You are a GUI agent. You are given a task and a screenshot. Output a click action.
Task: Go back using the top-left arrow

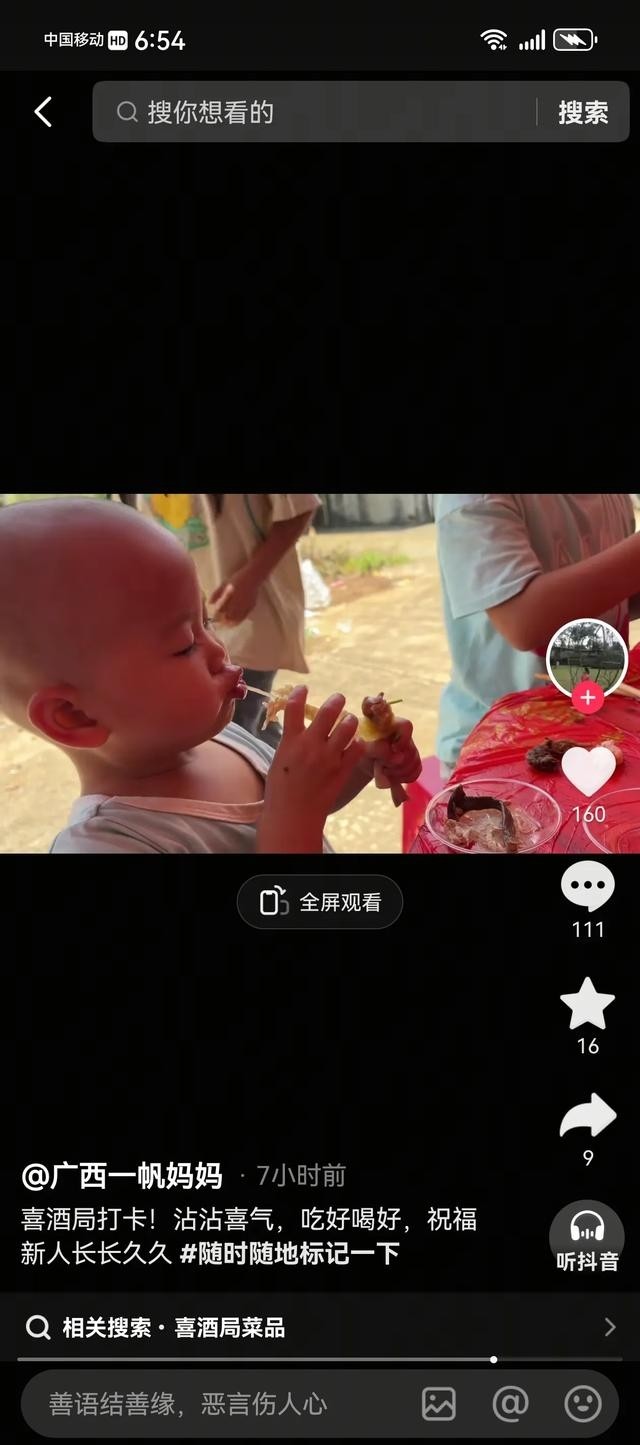[43, 112]
